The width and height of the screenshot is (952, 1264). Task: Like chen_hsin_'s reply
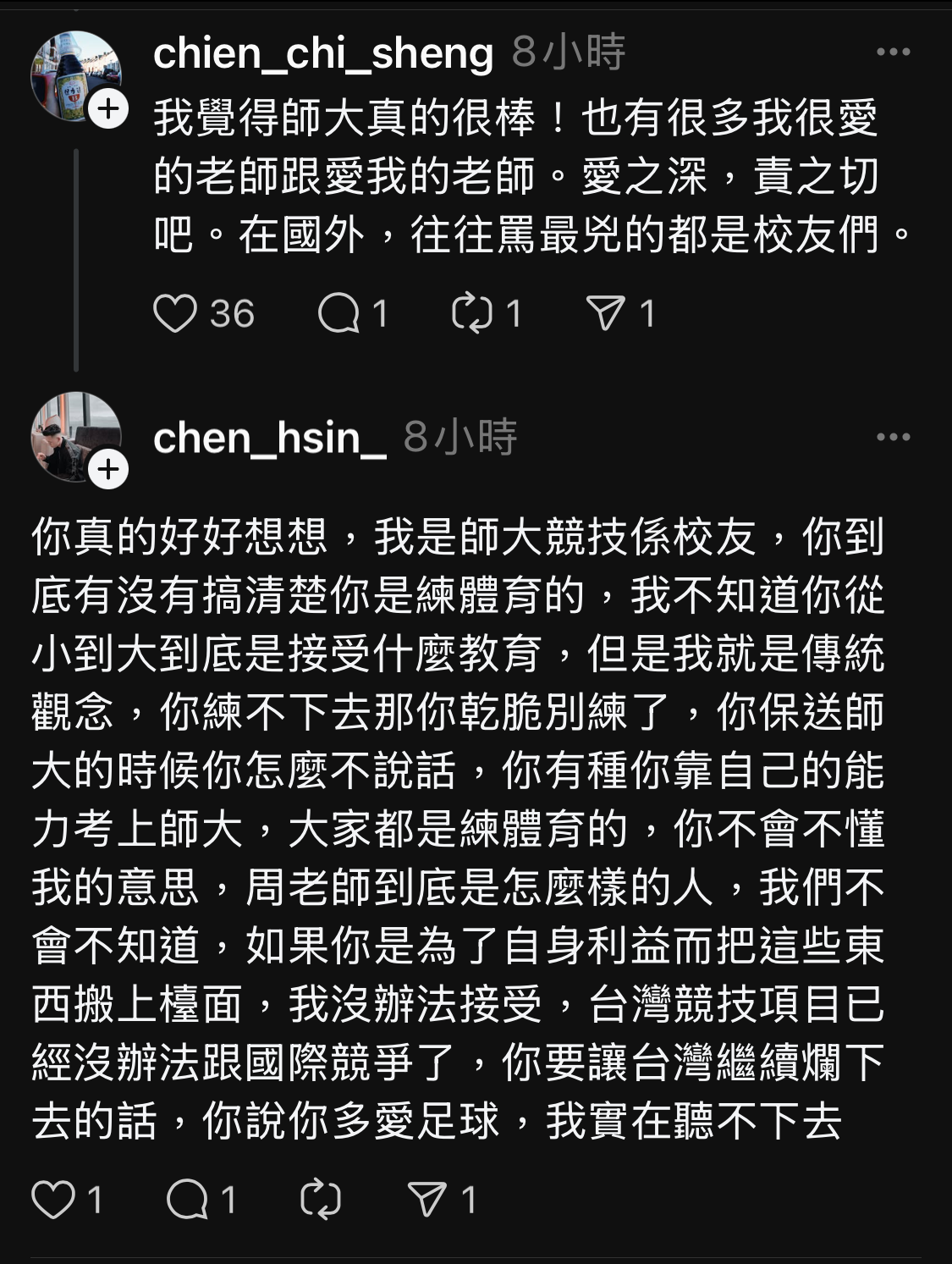click(x=53, y=1200)
